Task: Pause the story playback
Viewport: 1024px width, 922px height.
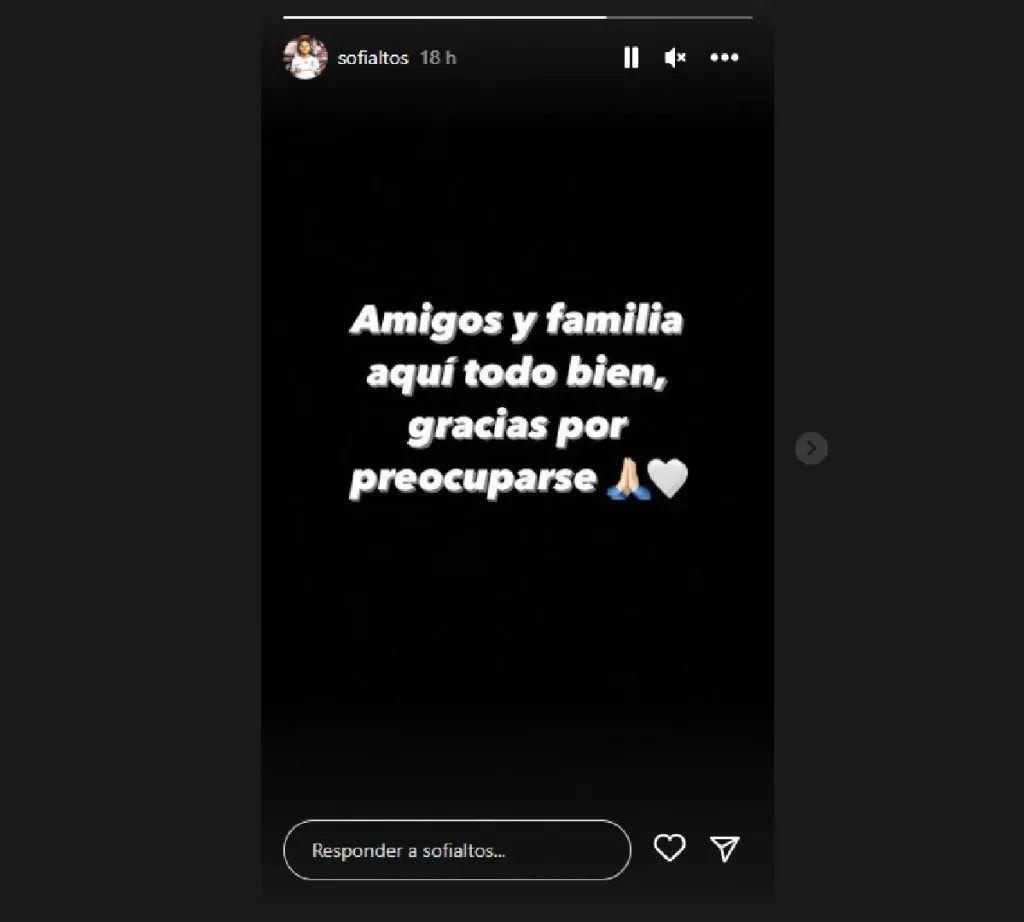Action: point(631,58)
